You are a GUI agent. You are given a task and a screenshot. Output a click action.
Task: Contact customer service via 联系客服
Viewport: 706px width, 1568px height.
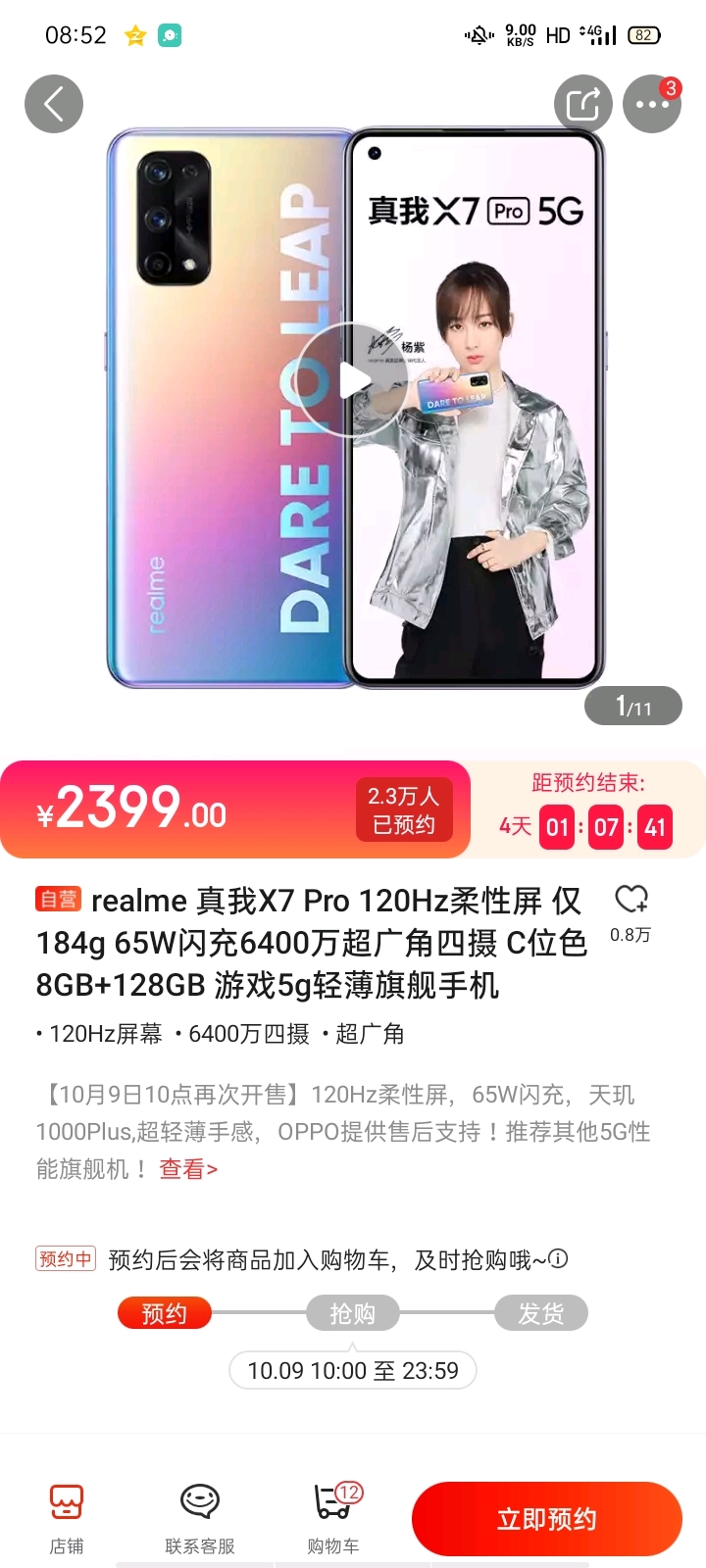coord(200,1519)
